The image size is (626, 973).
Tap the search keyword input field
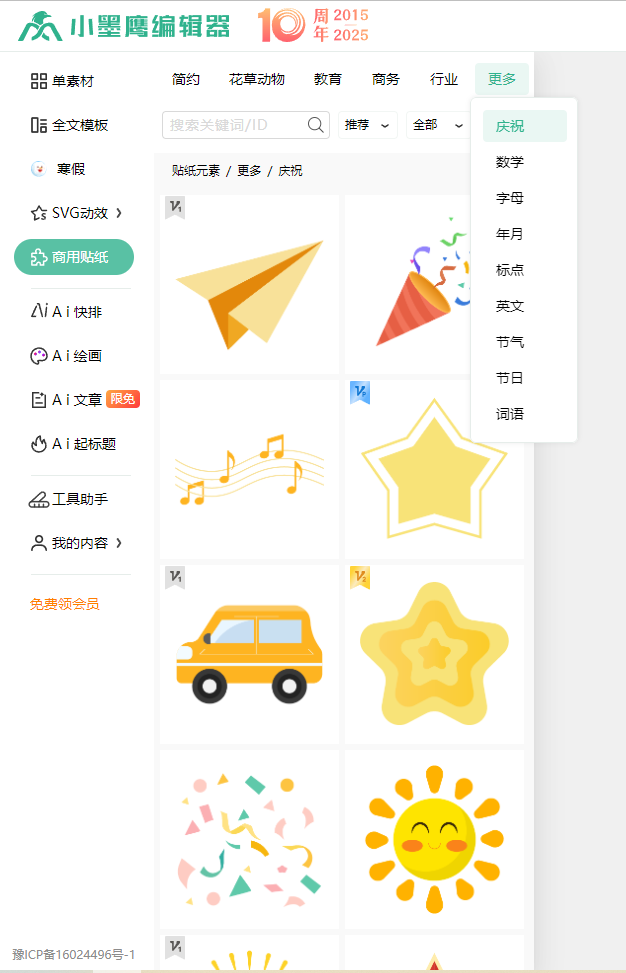(x=235, y=125)
